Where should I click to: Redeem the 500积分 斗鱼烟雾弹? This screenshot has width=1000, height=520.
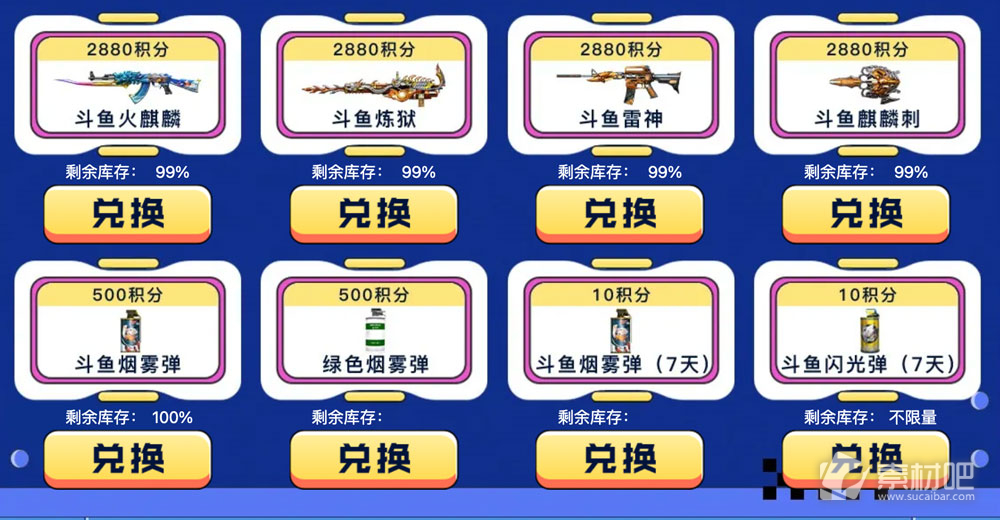point(128,459)
